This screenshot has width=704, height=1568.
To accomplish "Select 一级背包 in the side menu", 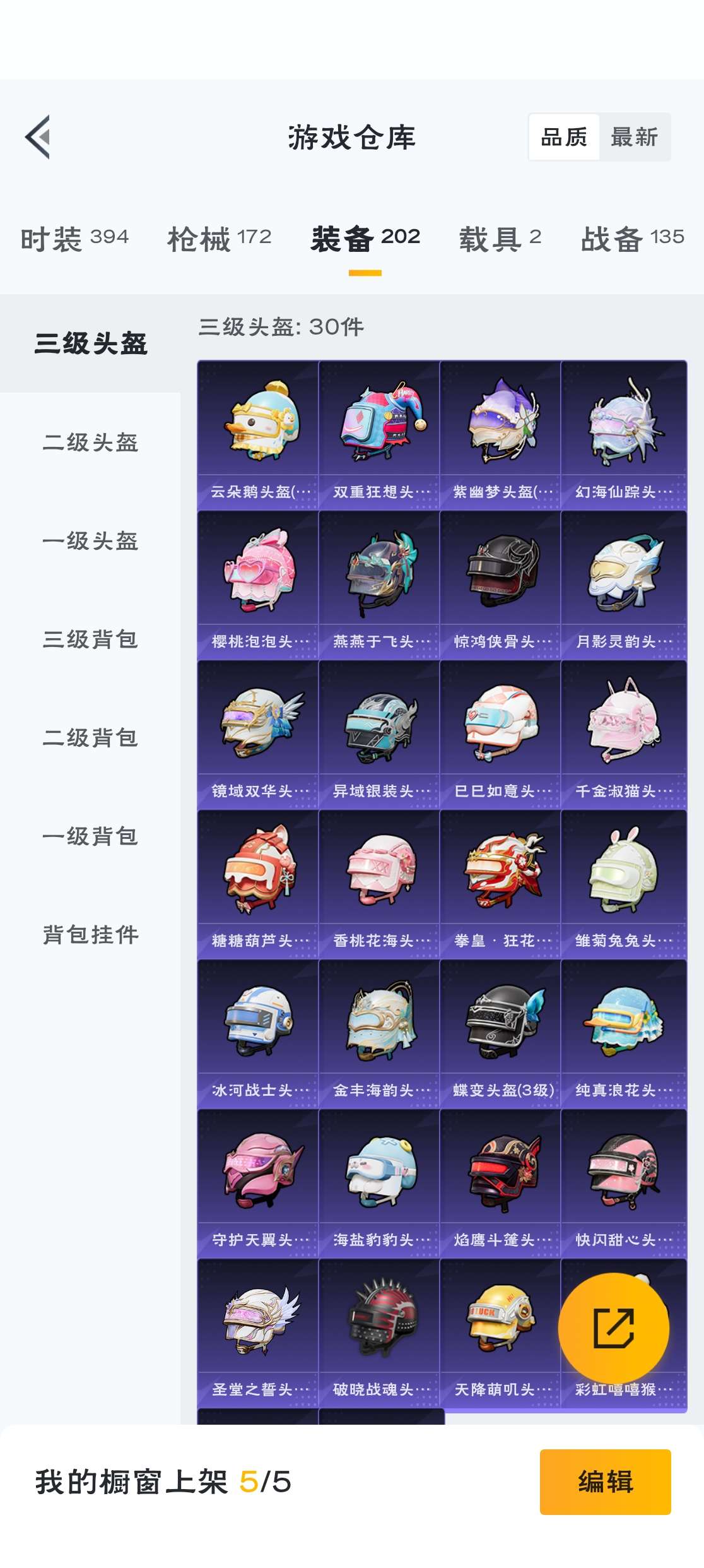I will (x=90, y=836).
